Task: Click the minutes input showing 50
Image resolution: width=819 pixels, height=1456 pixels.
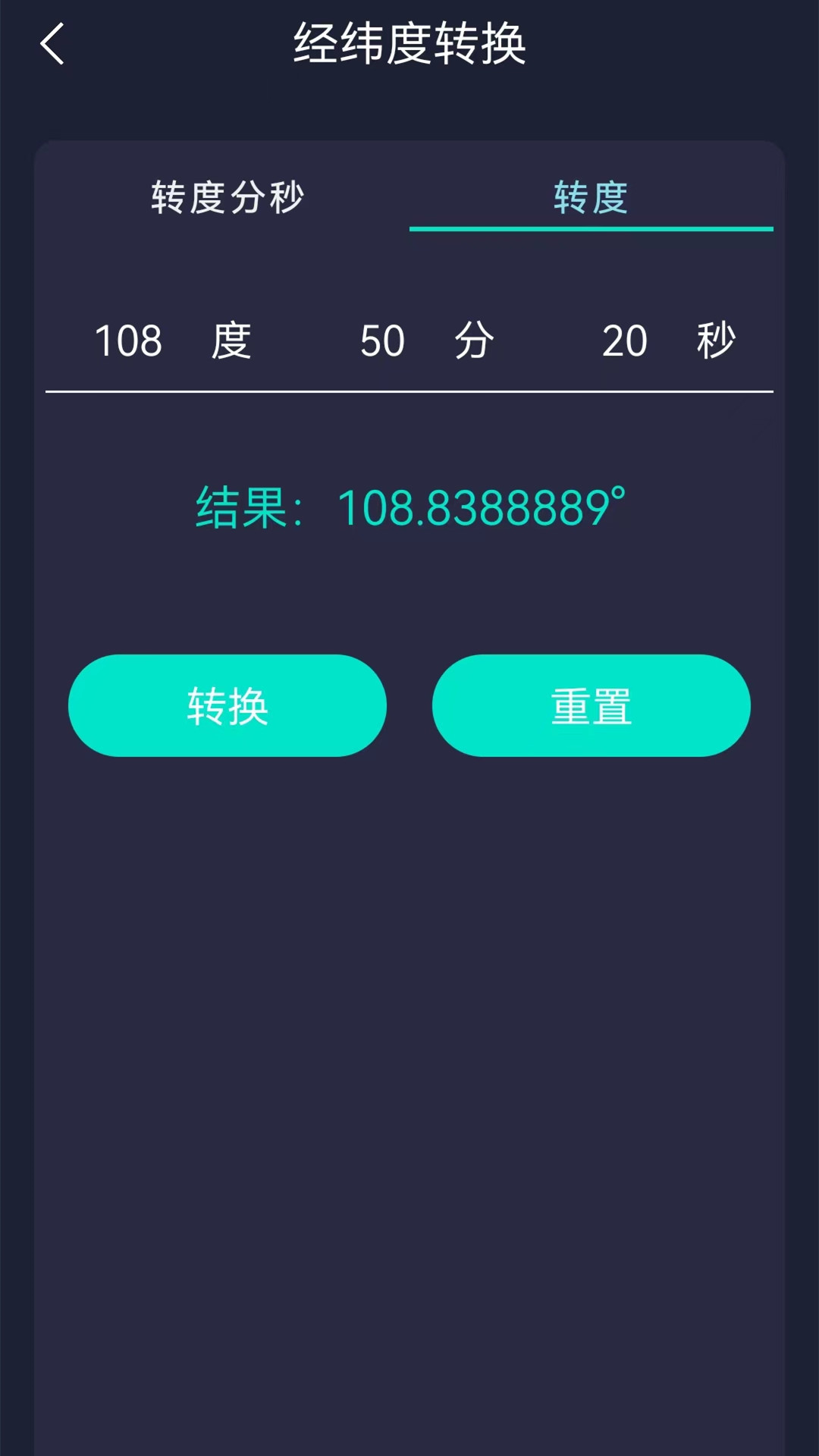Action: pos(383,341)
